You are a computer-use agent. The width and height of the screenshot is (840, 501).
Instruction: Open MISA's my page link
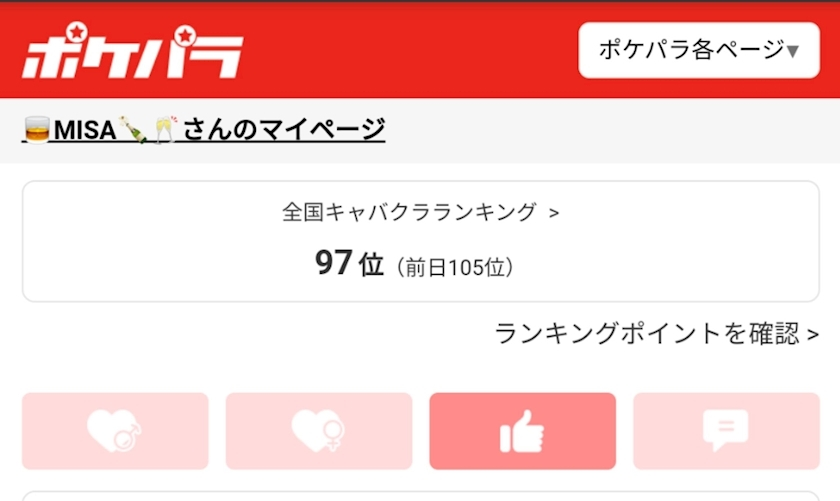204,130
